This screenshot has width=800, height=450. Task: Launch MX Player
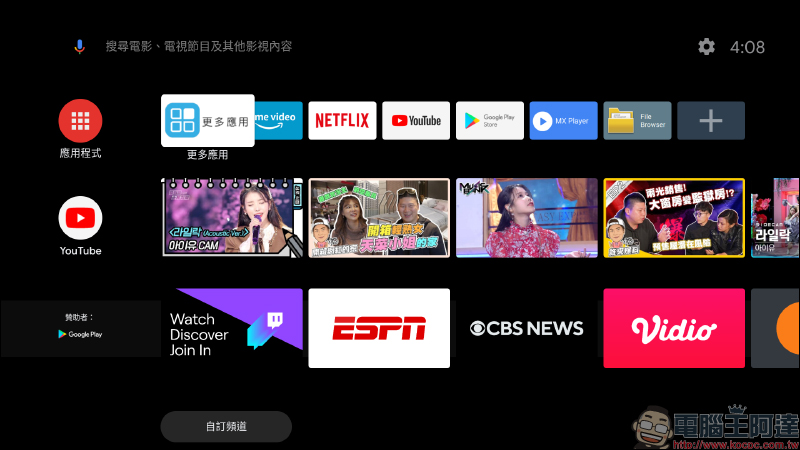pyautogui.click(x=563, y=121)
